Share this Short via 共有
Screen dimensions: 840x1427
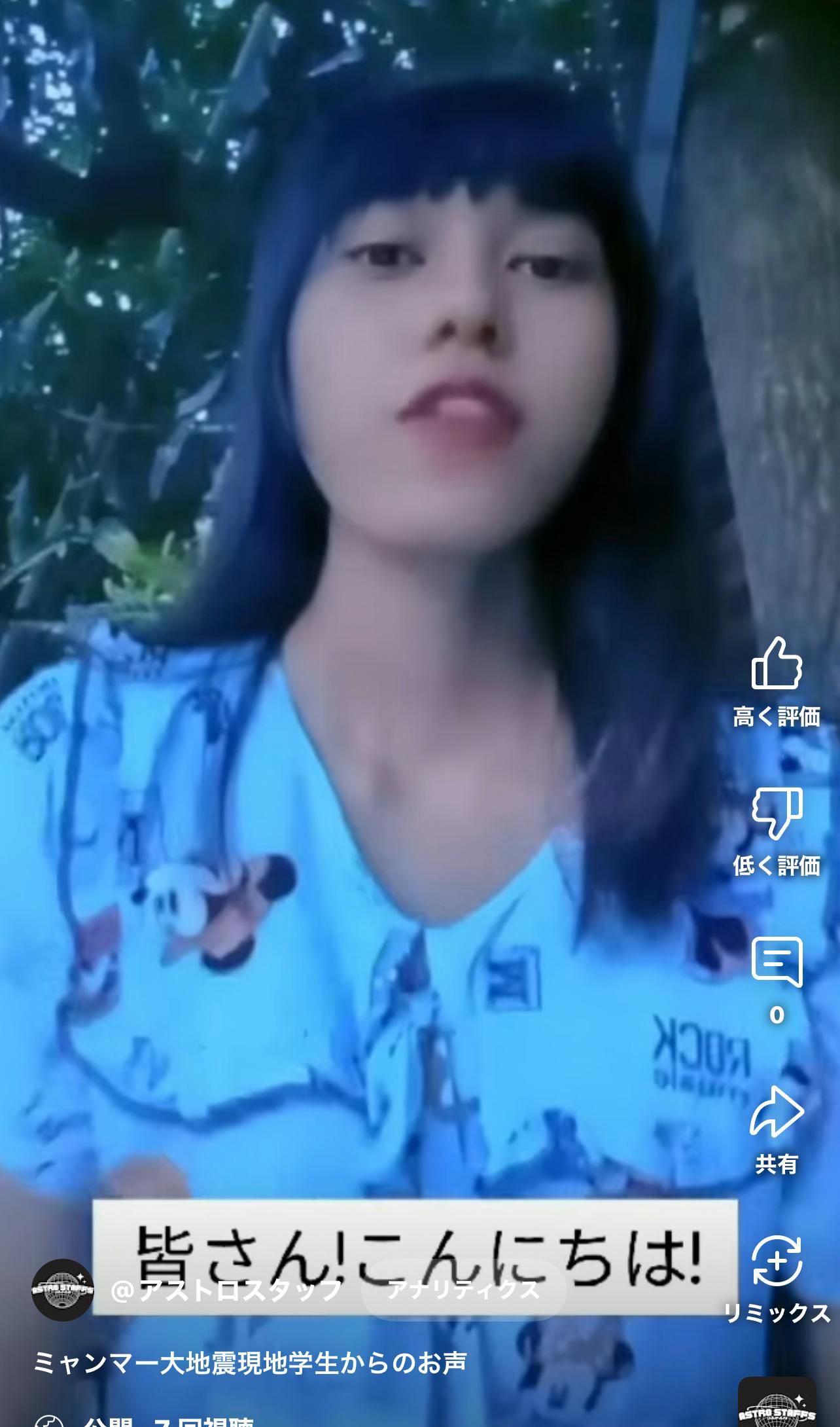click(x=777, y=1111)
